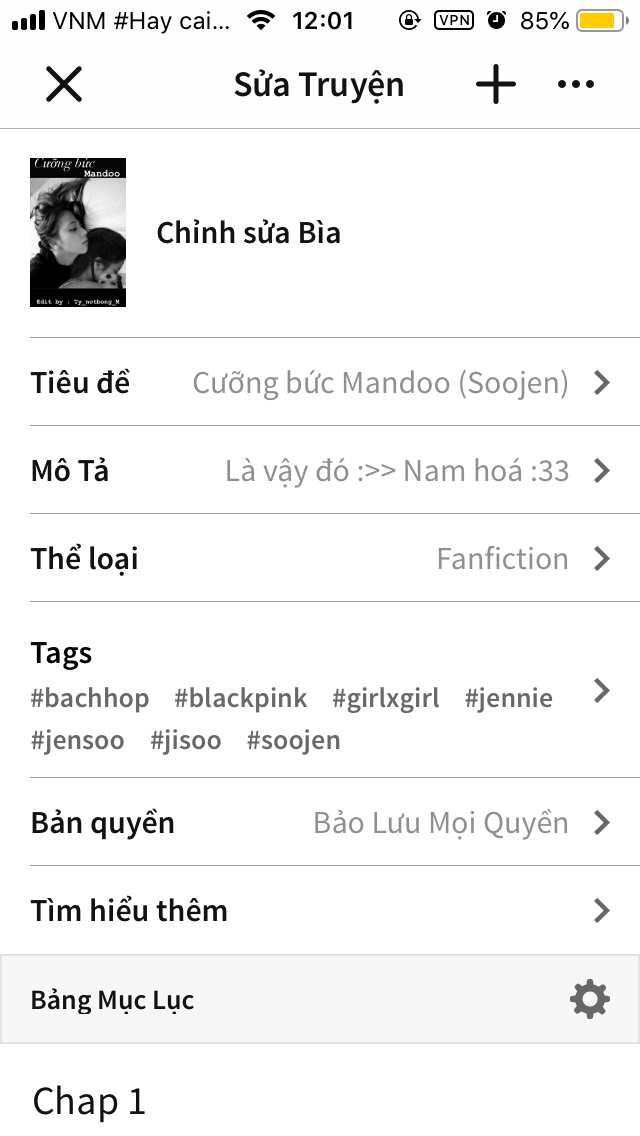The width and height of the screenshot is (640, 1136).
Task: Edit the Tags row
Action: (x=320, y=690)
